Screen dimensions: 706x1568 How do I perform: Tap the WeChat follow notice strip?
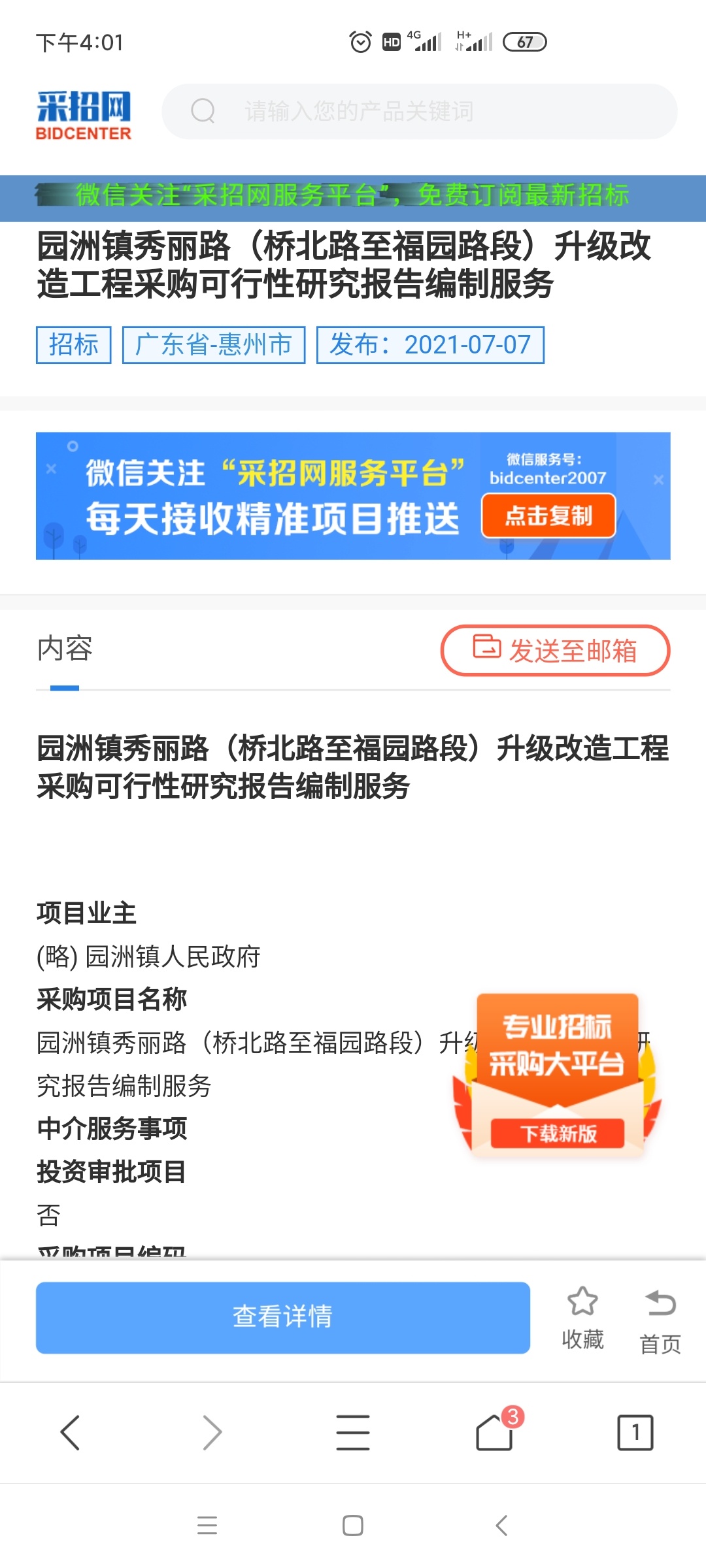(353, 196)
